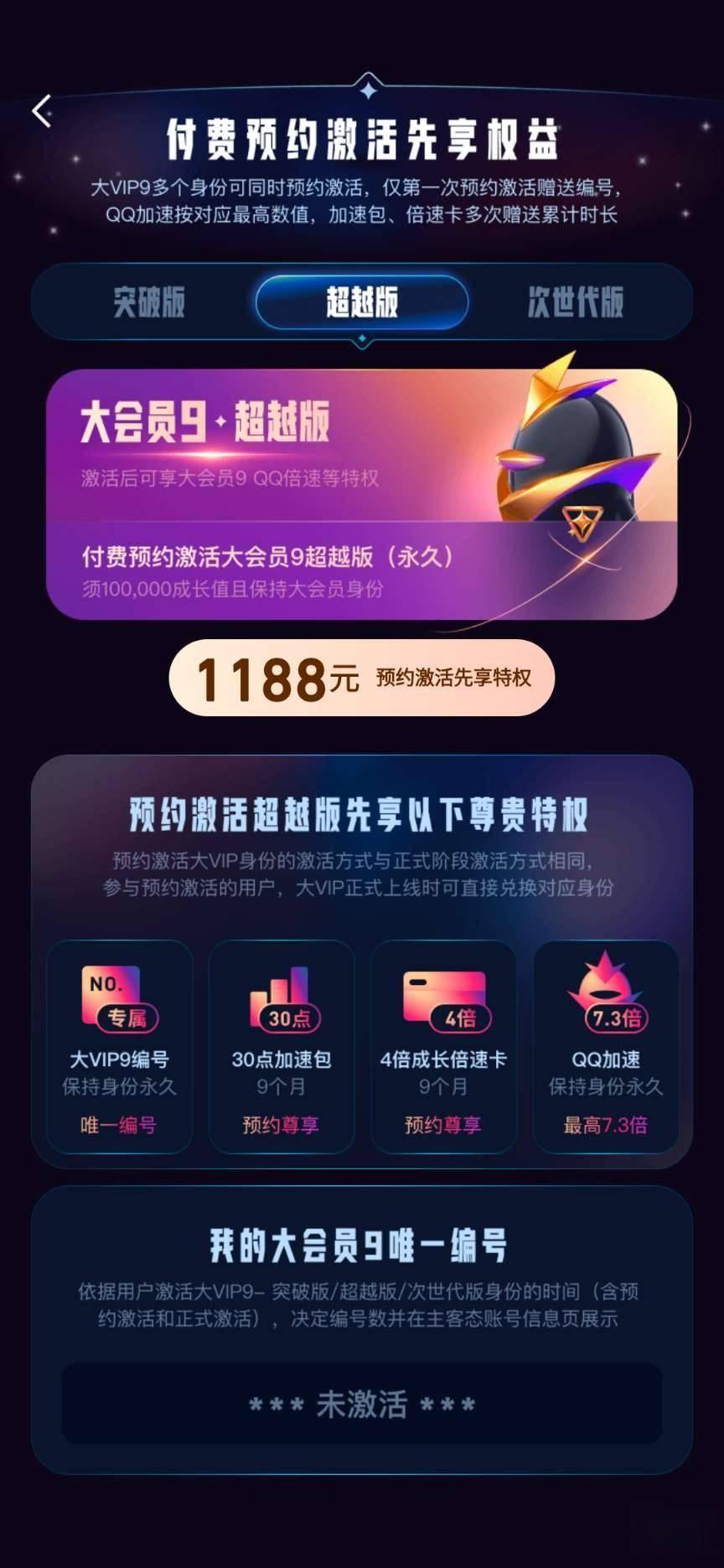Switch to the 突破版 tab
The height and width of the screenshot is (1568, 724).
[x=149, y=302]
